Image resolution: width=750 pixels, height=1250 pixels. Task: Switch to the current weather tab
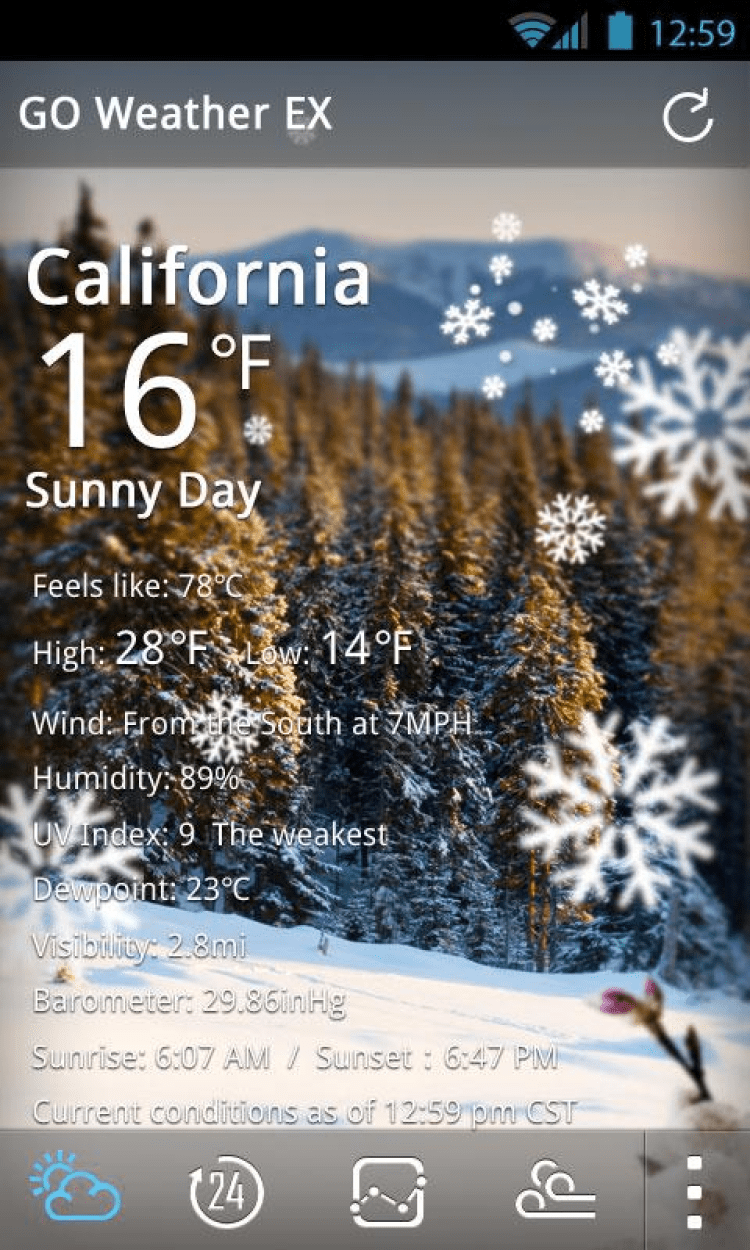tap(76, 1190)
